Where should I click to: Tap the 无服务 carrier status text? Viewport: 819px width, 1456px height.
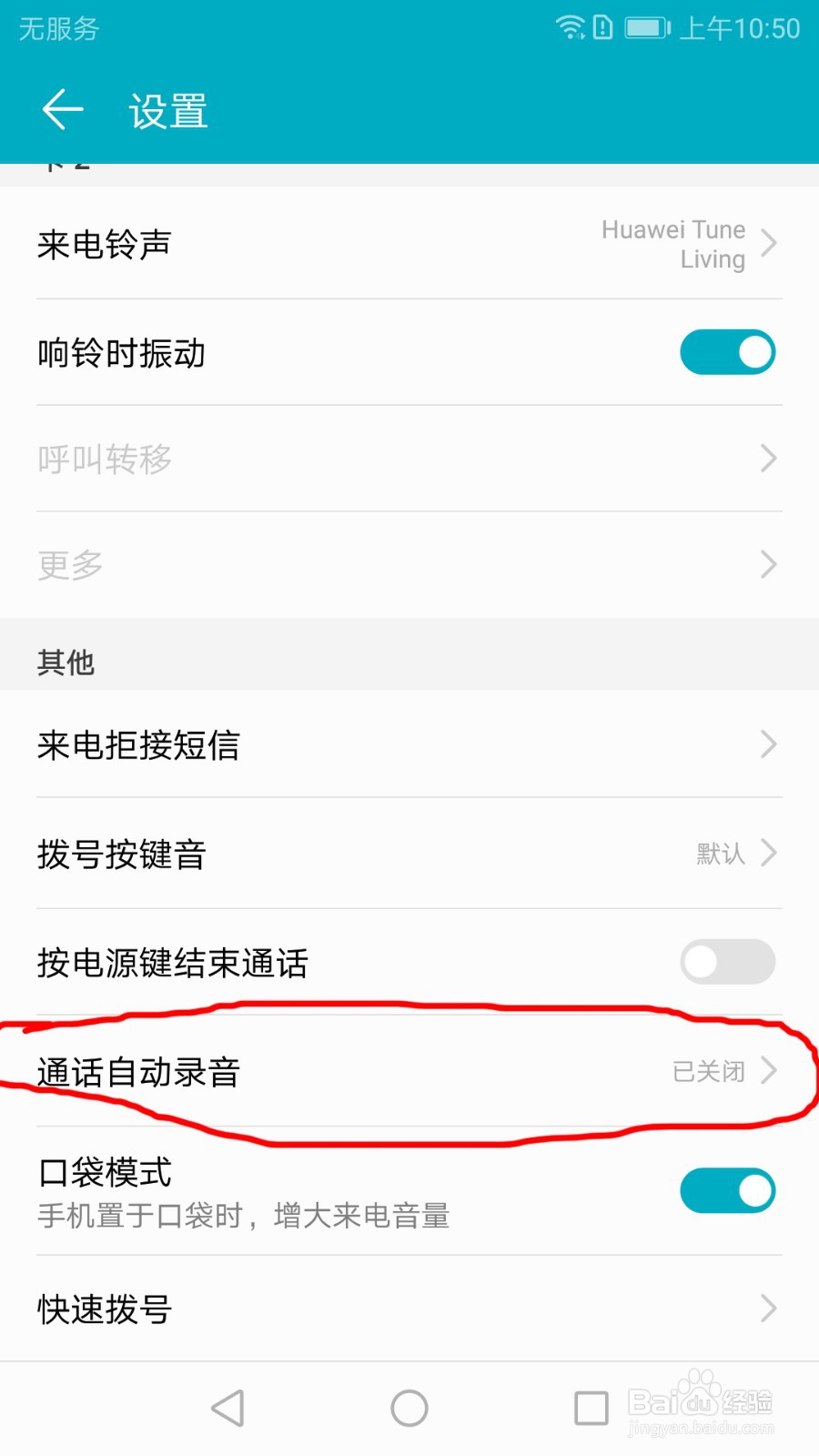(56, 29)
